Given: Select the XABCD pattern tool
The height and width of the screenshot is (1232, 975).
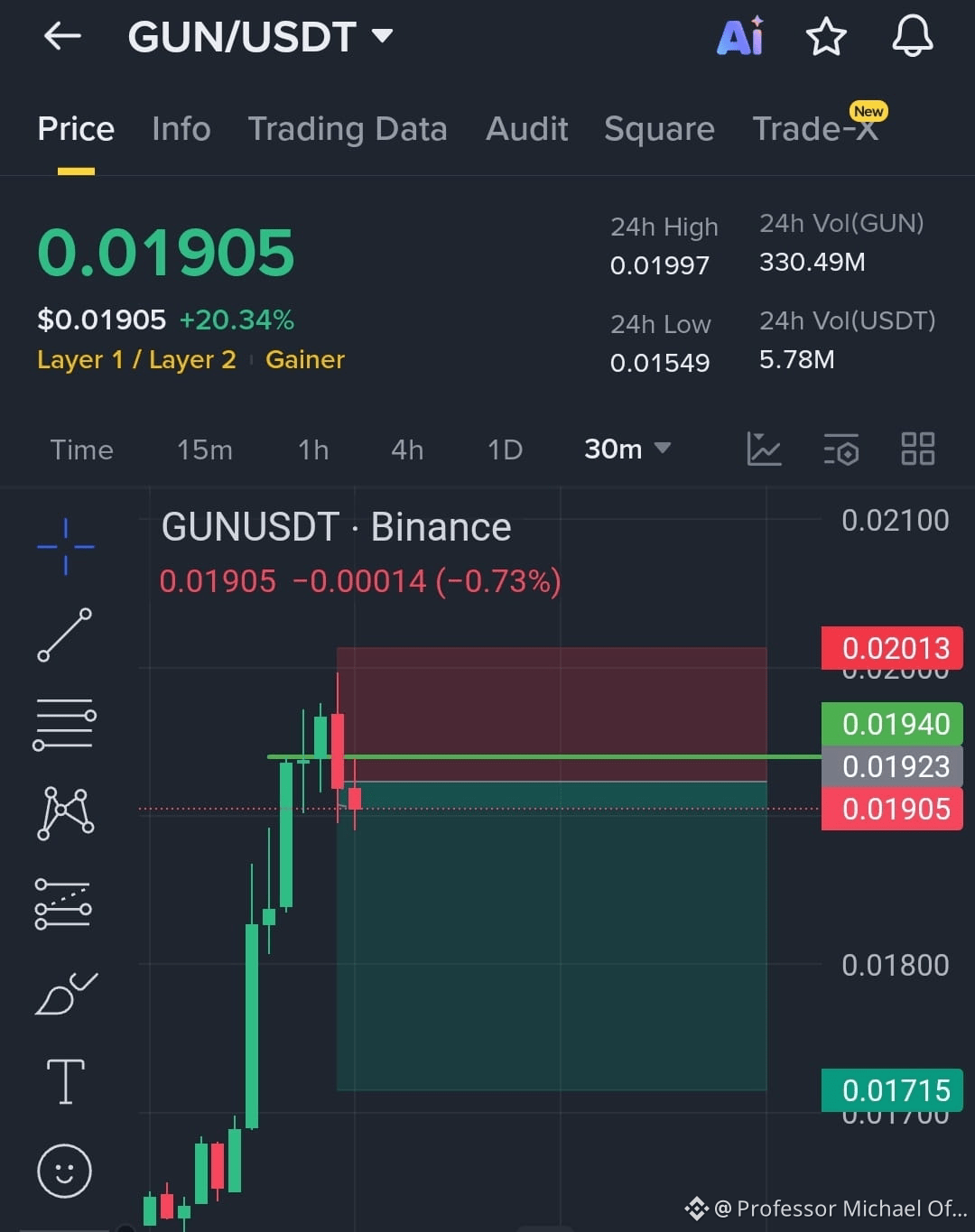Looking at the screenshot, I should pos(65,812).
